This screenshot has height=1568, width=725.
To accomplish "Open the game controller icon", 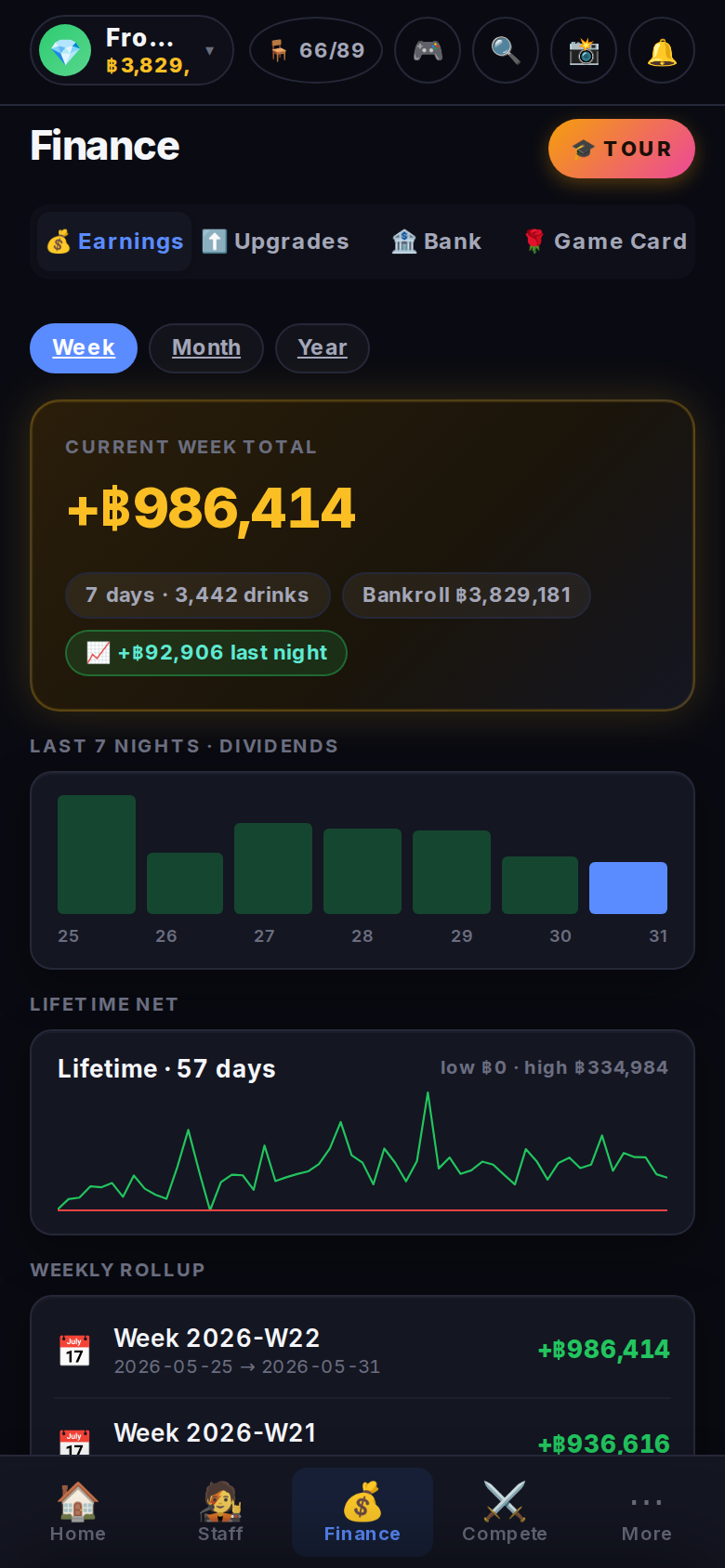I will pyautogui.click(x=428, y=51).
